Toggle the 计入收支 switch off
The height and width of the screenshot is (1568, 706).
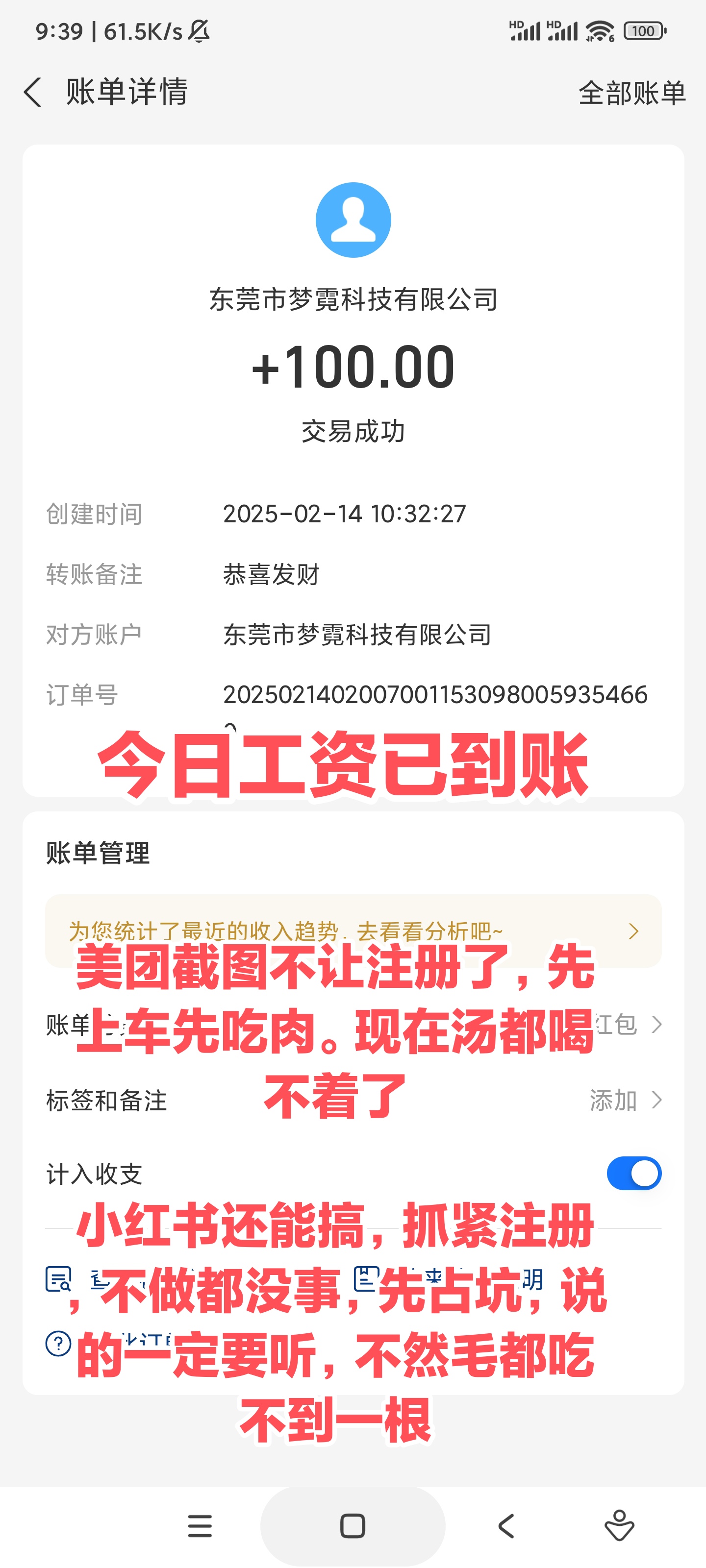633,1173
